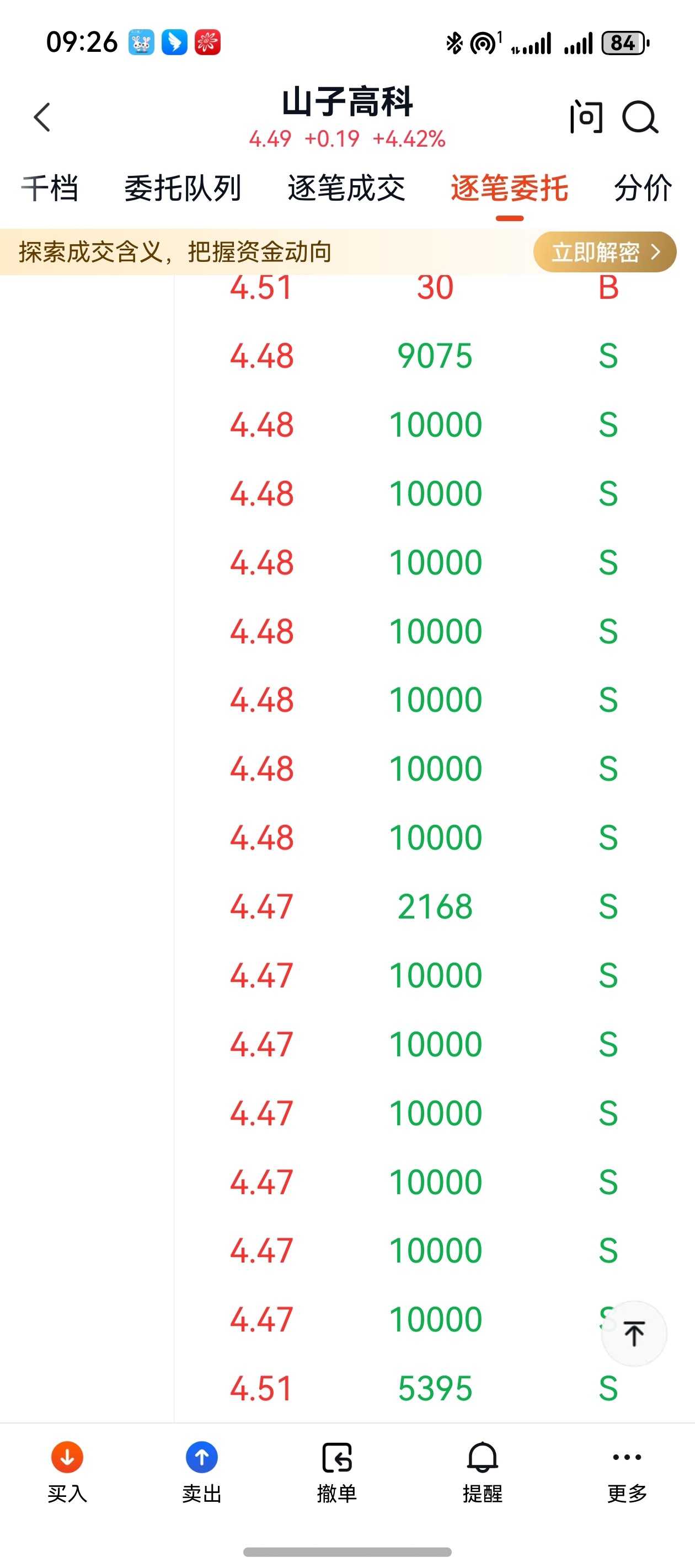Go back using the top-left arrow

coord(42,117)
